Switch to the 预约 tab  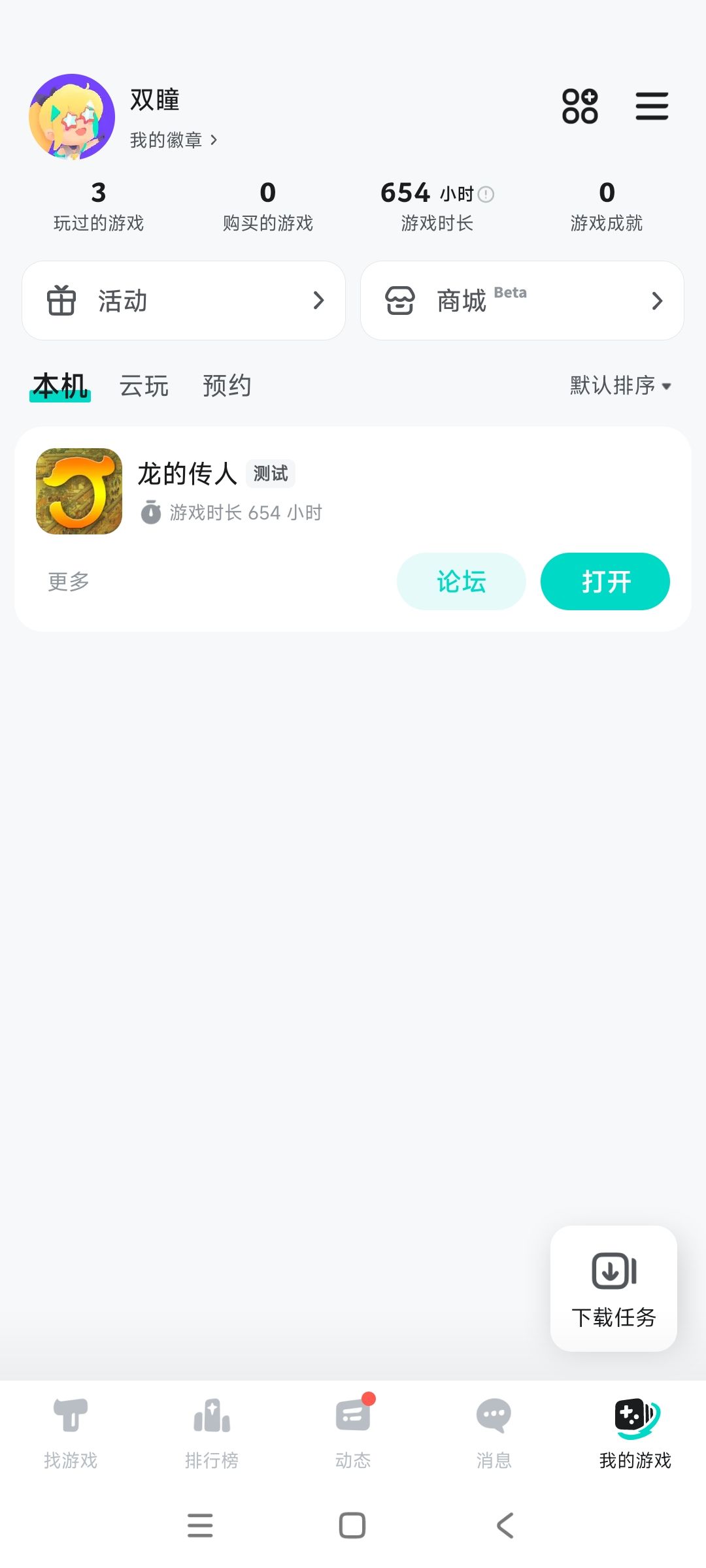point(227,385)
